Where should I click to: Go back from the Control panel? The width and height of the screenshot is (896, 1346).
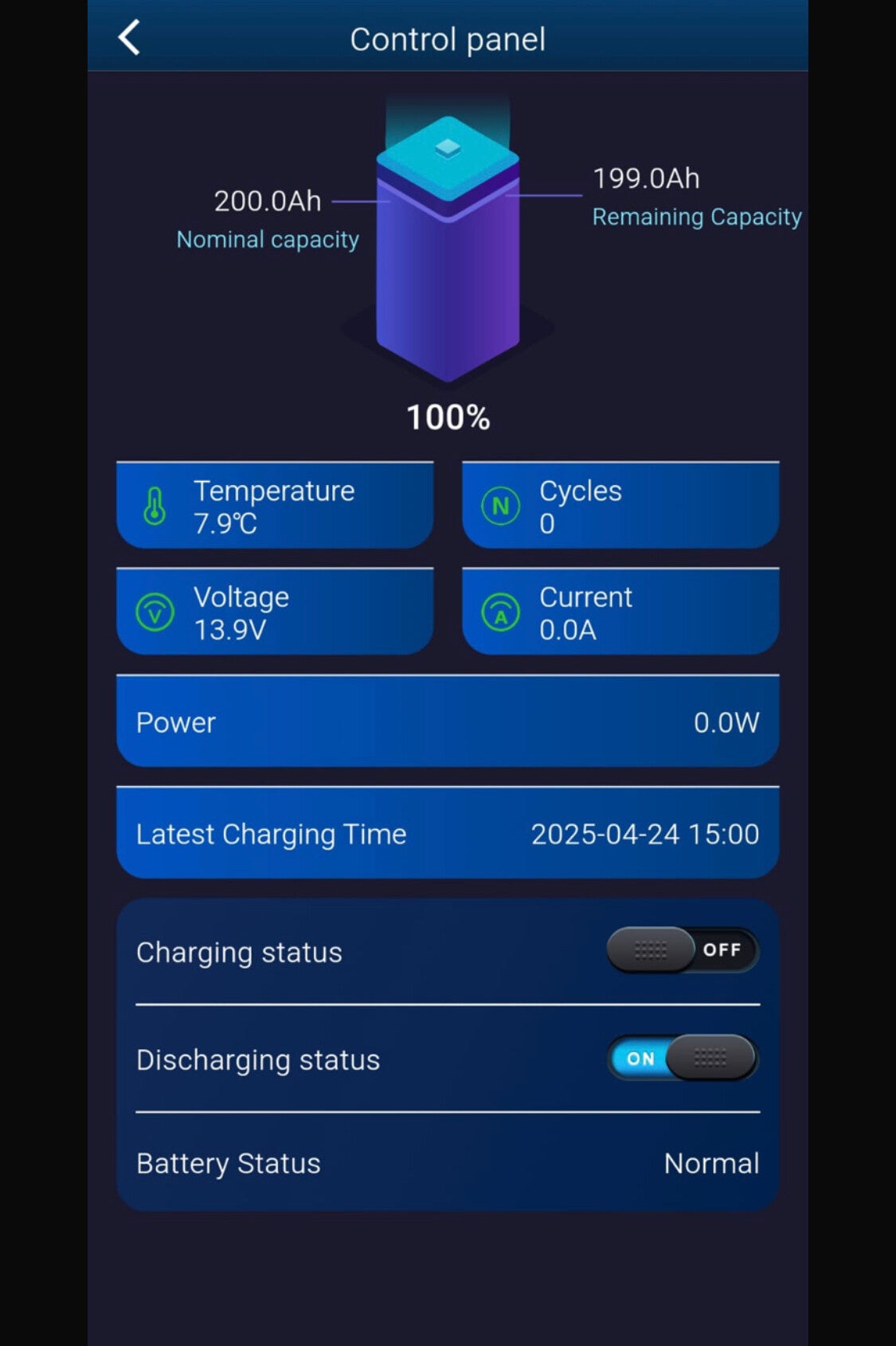tap(130, 38)
